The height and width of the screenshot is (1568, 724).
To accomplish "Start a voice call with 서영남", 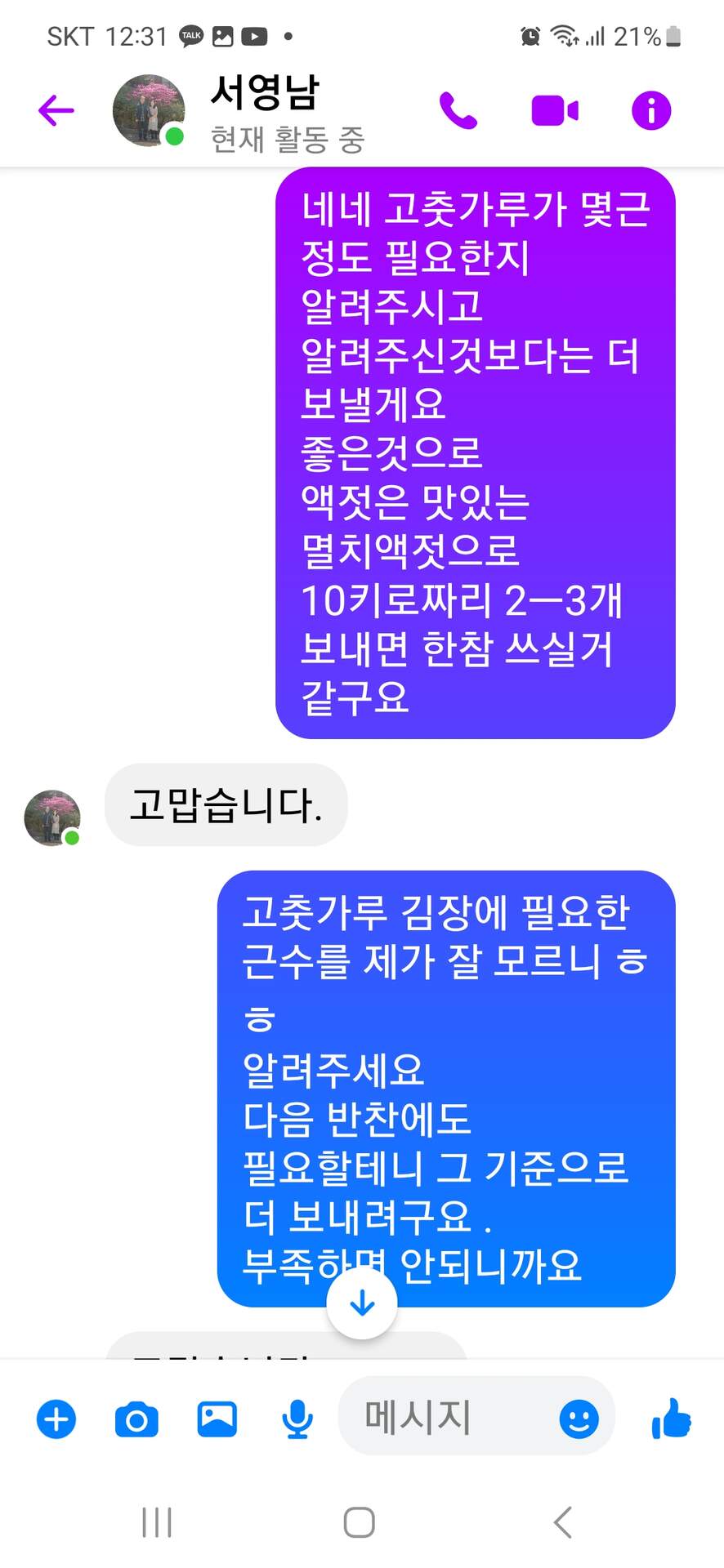I will (x=458, y=110).
